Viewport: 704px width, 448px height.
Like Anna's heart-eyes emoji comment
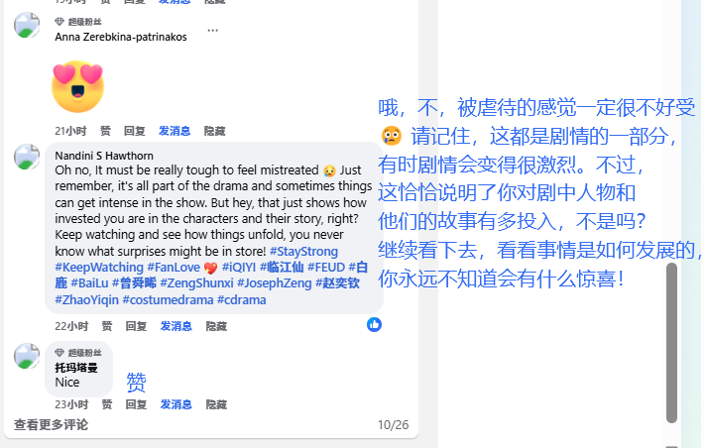tap(106, 131)
